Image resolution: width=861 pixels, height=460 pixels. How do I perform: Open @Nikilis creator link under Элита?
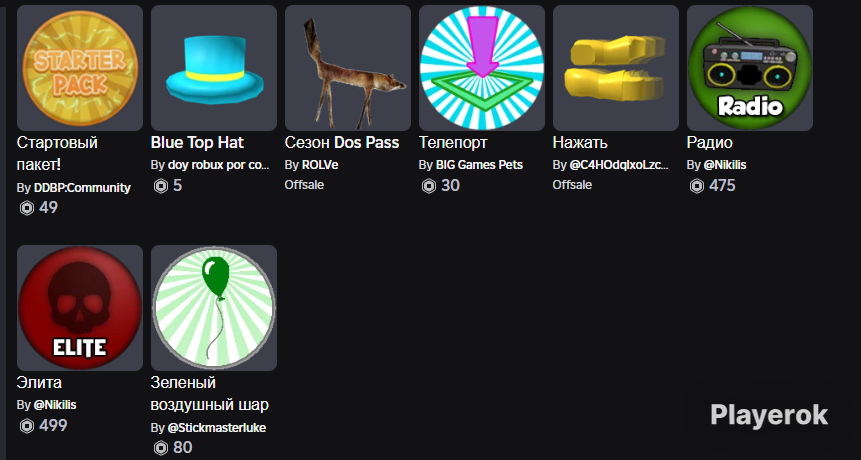(x=55, y=405)
